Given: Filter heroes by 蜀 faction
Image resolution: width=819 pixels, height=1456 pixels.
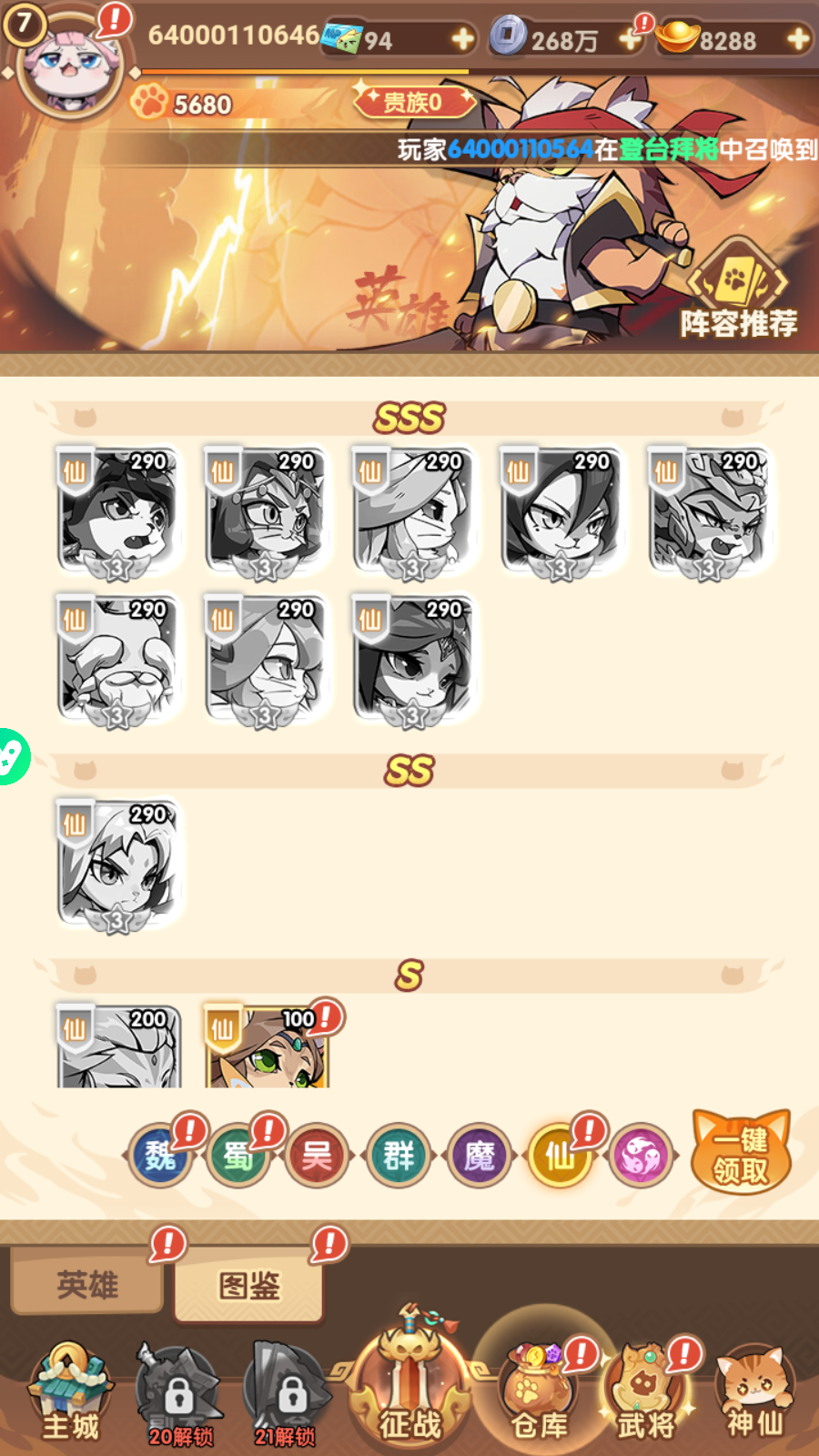Looking at the screenshot, I should [x=238, y=1156].
